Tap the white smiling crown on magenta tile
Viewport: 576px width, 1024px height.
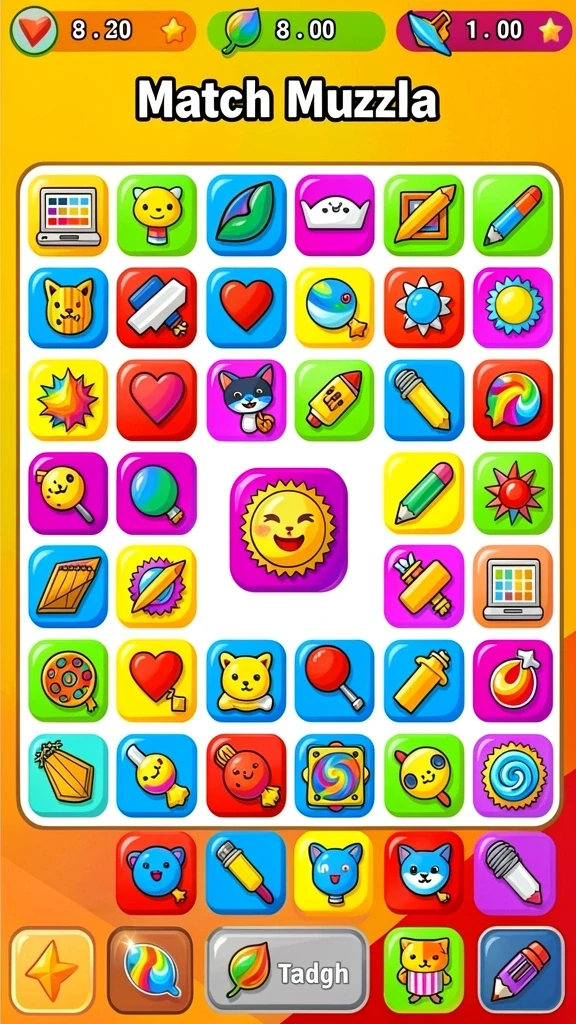335,215
